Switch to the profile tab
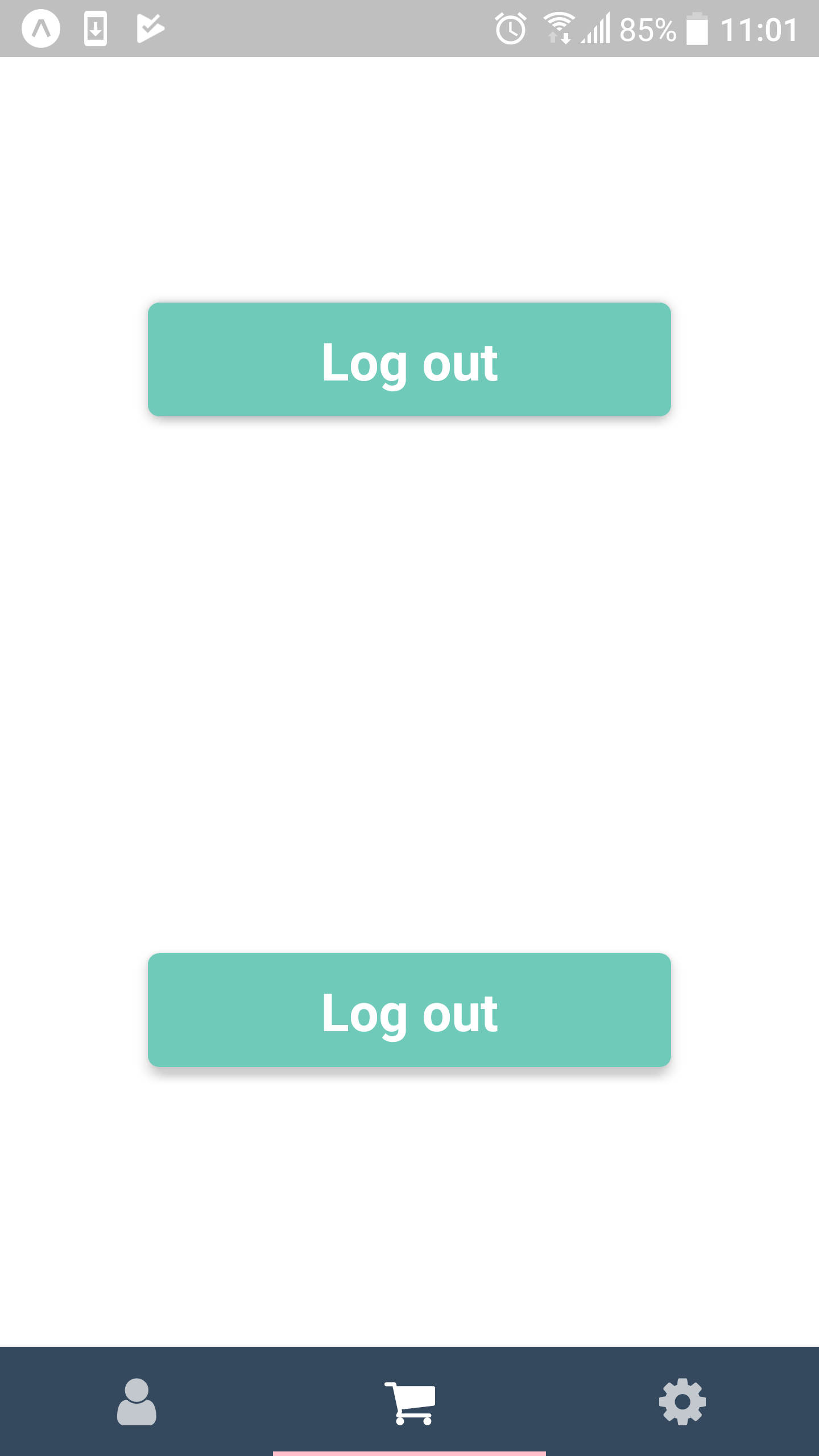 point(136,1401)
